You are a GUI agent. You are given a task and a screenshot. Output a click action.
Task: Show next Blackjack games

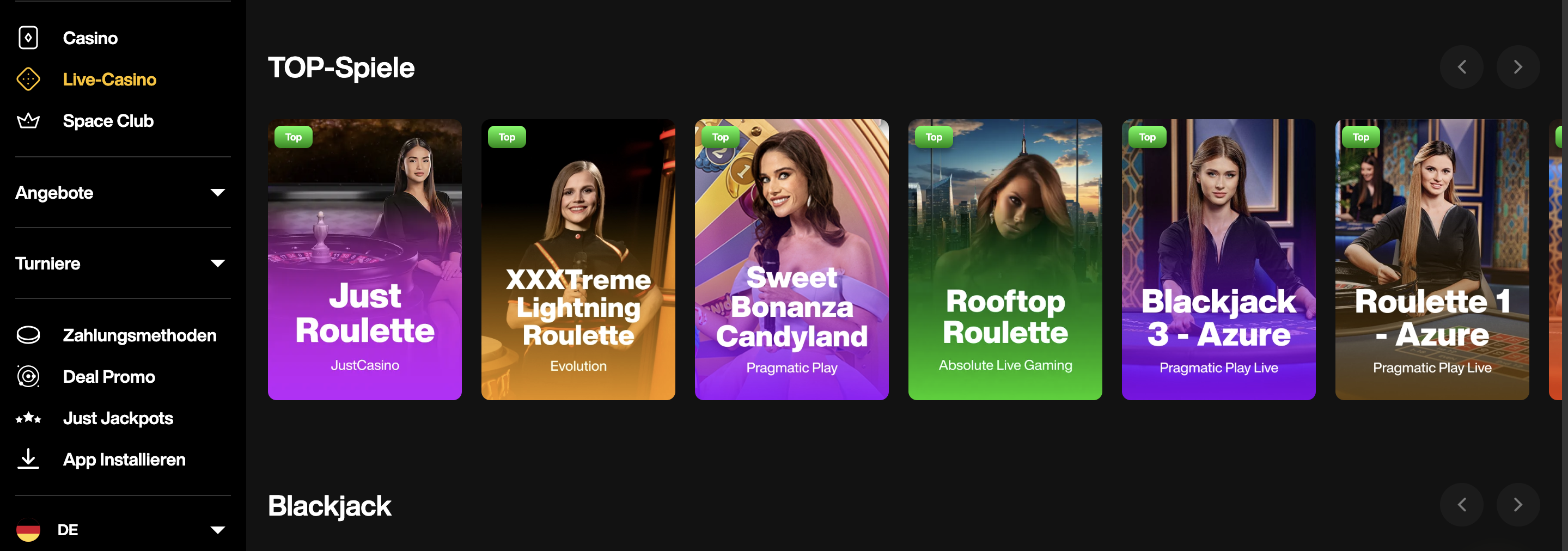coord(1517,504)
